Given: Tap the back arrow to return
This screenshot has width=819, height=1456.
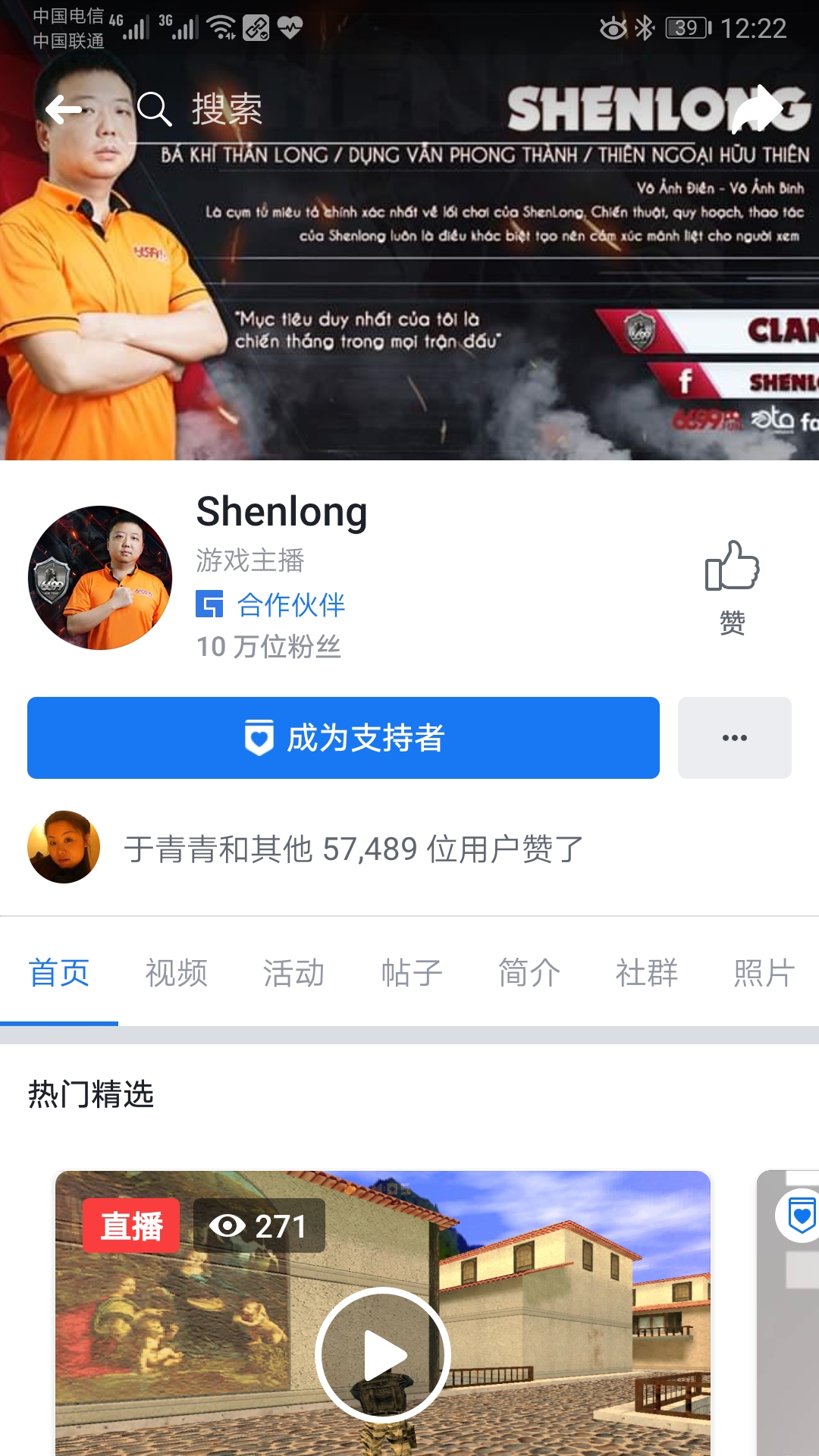Looking at the screenshot, I should tap(64, 108).
